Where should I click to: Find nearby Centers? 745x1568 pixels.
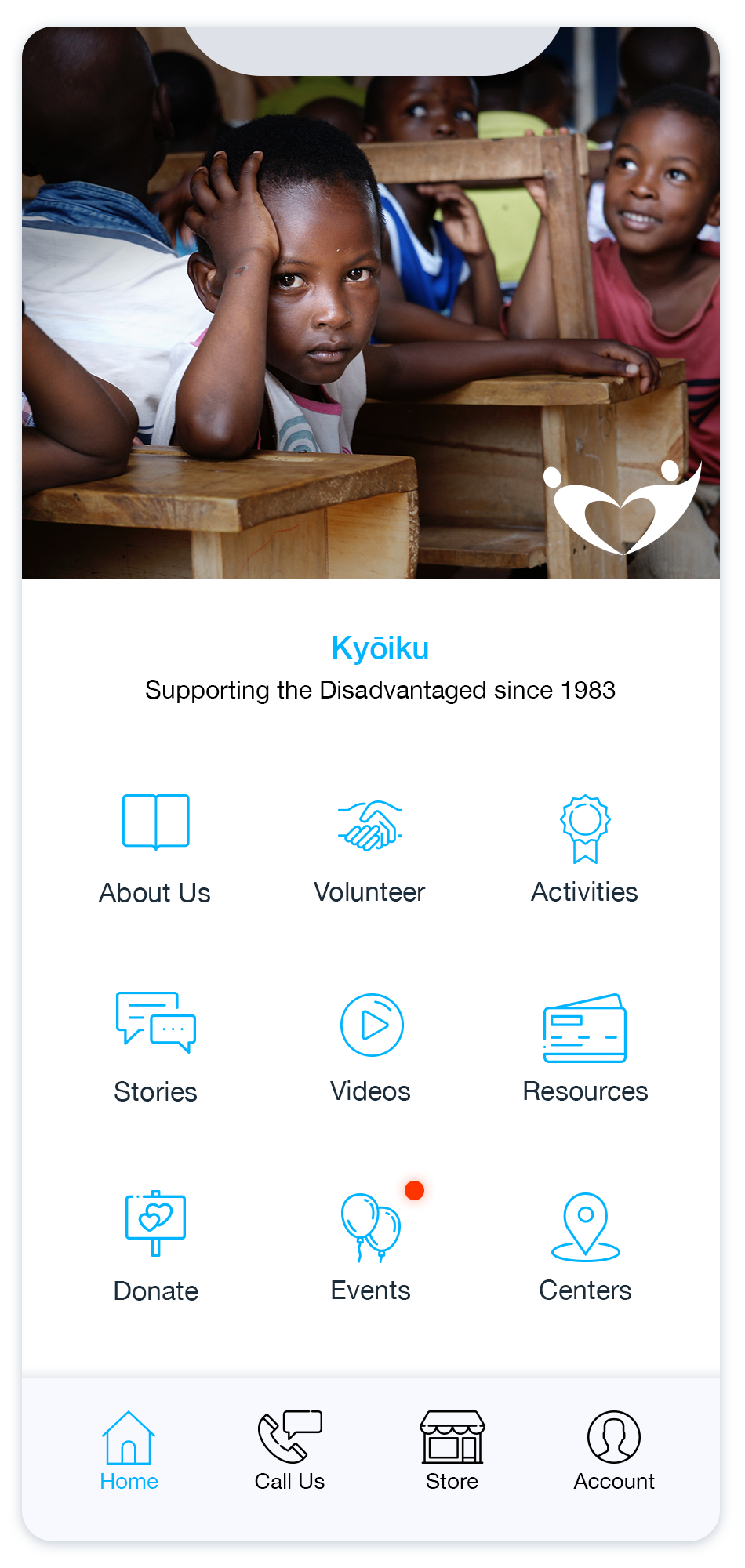pyautogui.click(x=585, y=1246)
